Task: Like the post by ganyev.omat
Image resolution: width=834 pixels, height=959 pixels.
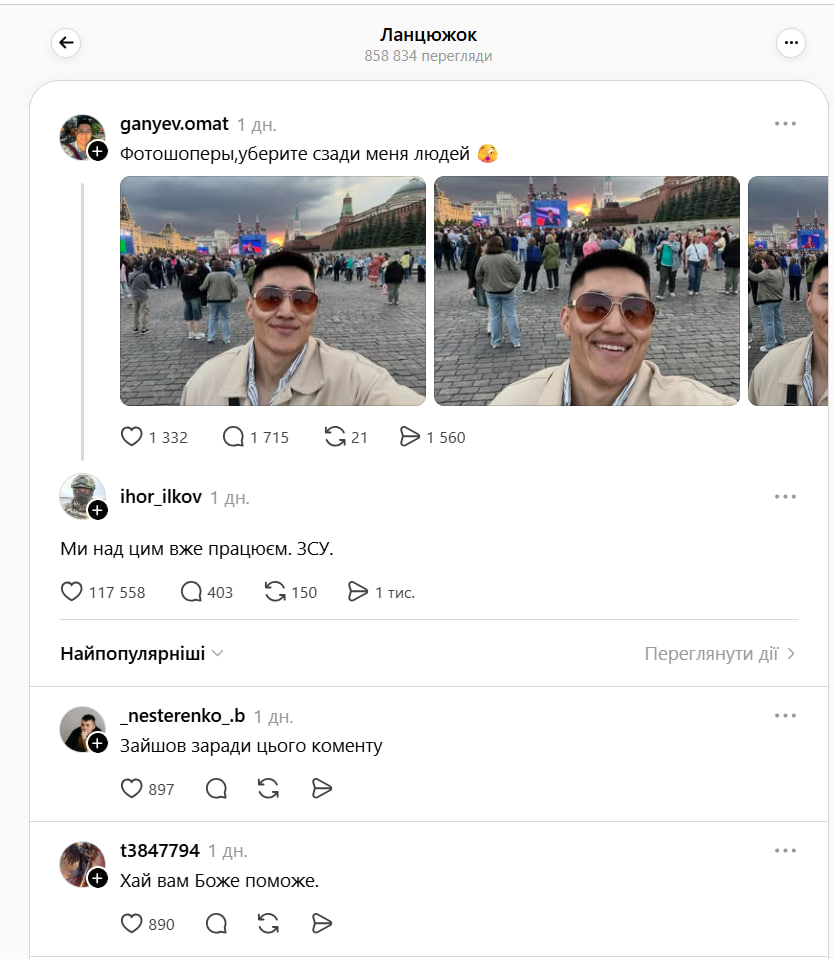Action: pyautogui.click(x=131, y=437)
